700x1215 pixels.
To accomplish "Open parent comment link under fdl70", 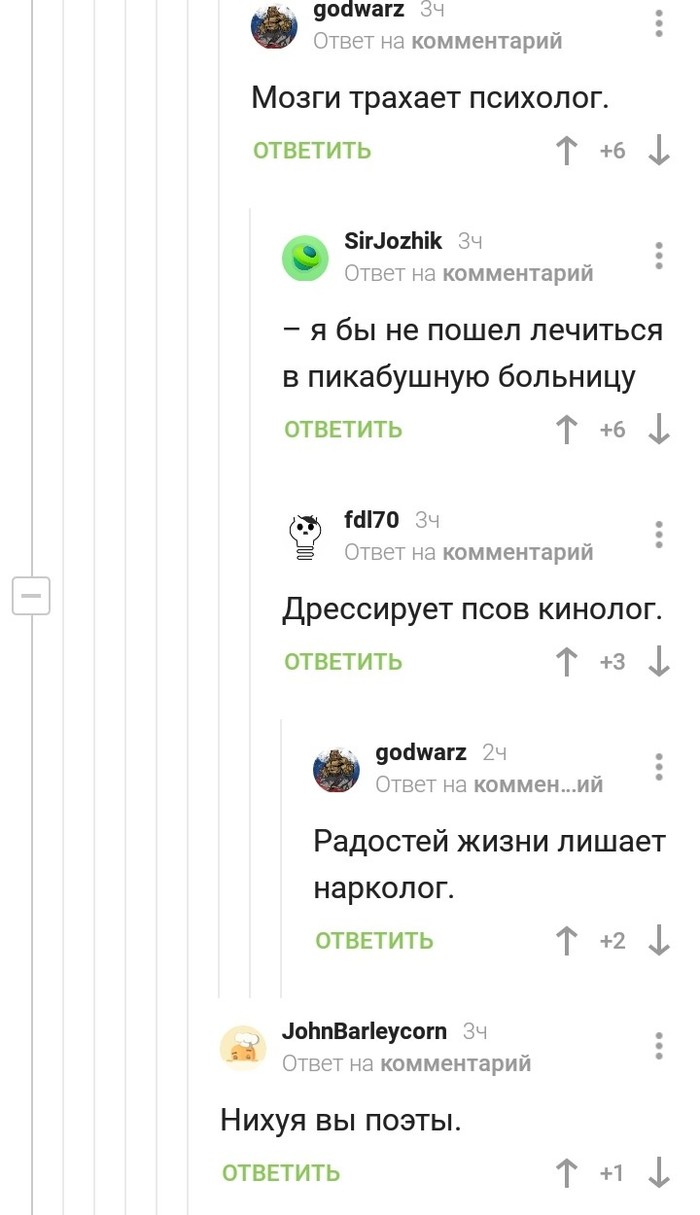I will point(517,552).
